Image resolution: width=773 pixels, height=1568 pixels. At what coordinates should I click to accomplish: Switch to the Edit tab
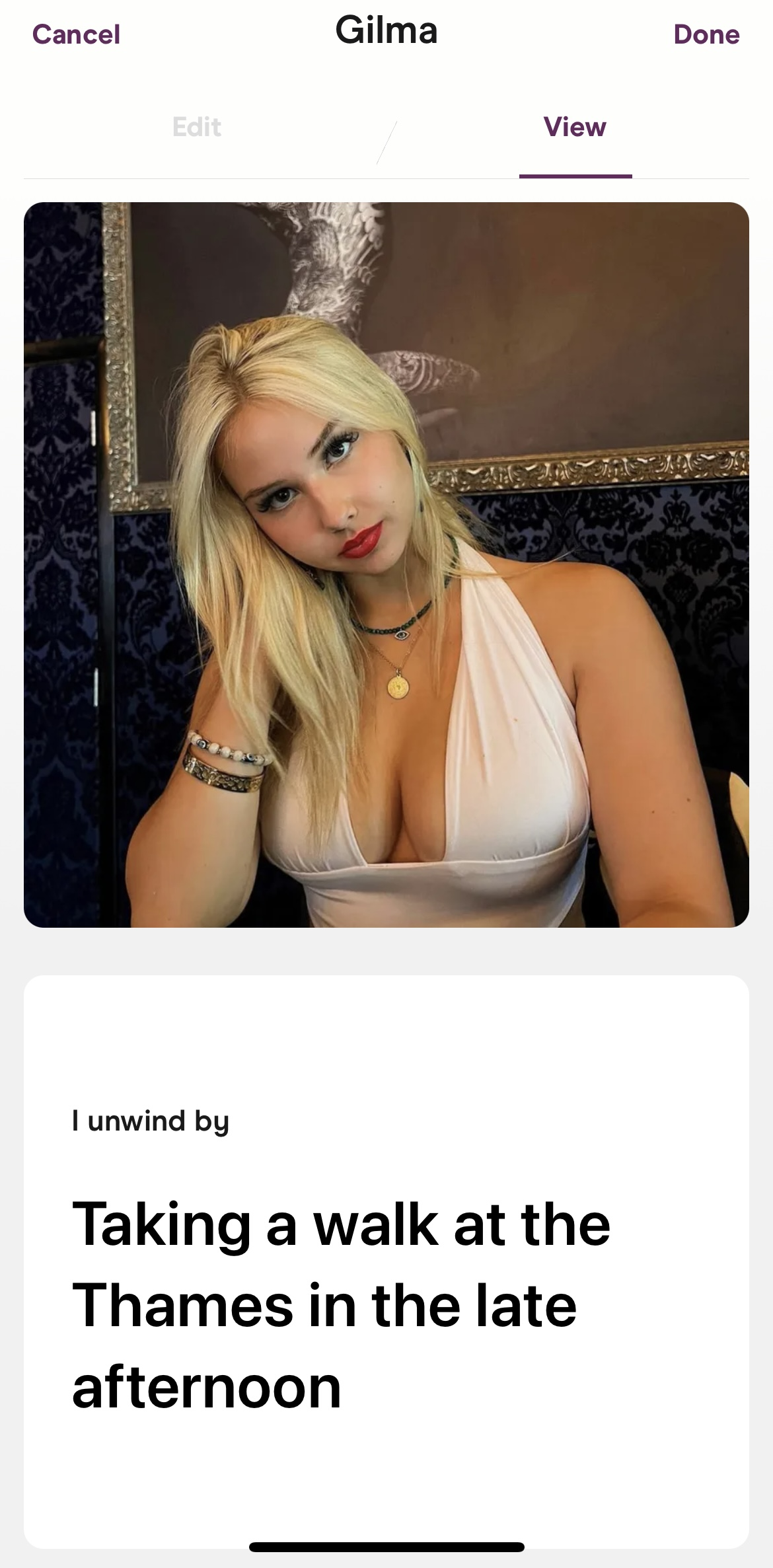point(196,127)
